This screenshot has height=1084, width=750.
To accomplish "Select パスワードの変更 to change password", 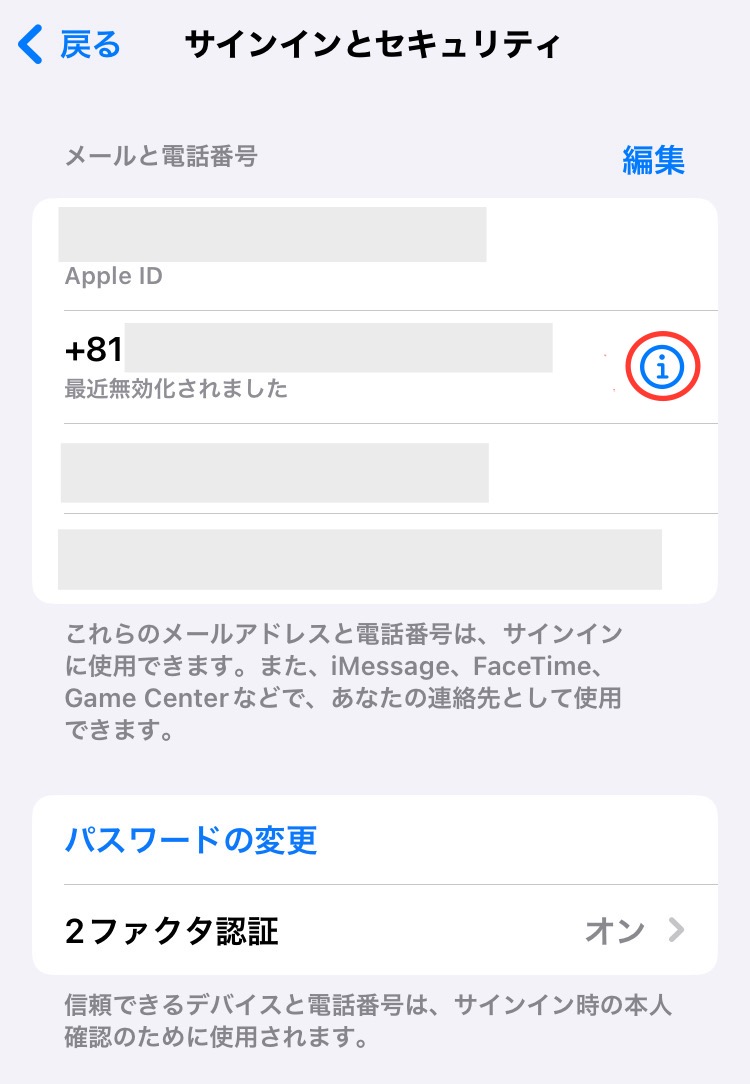I will pos(191,840).
